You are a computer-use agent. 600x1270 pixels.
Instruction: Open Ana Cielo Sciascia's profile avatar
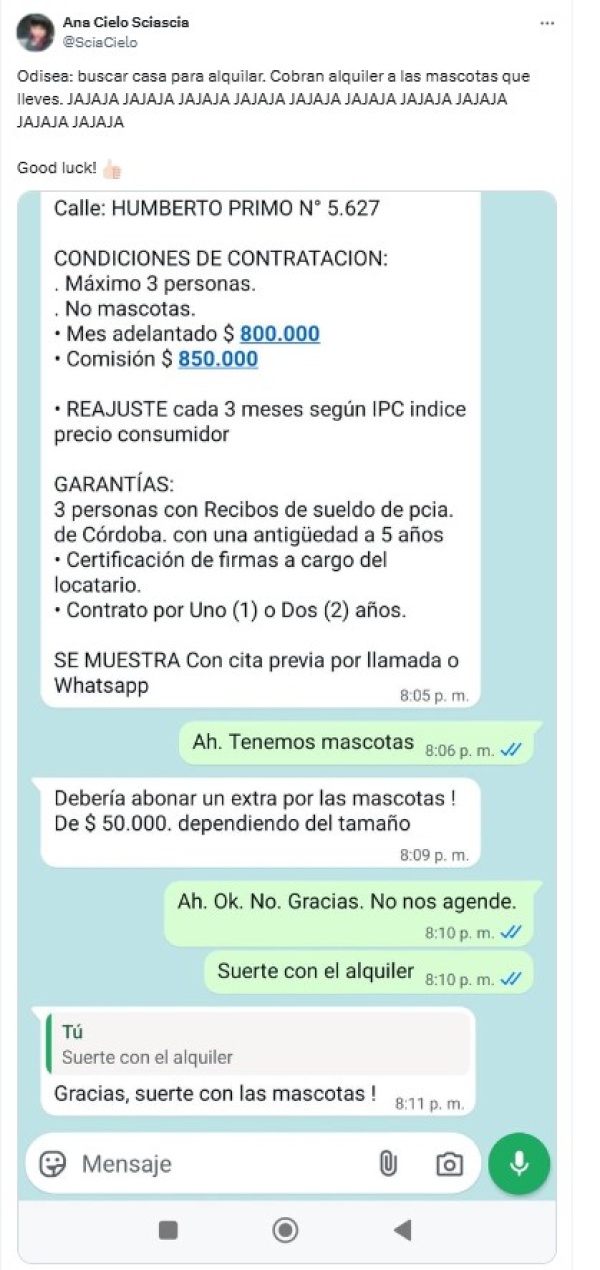click(x=35, y=32)
